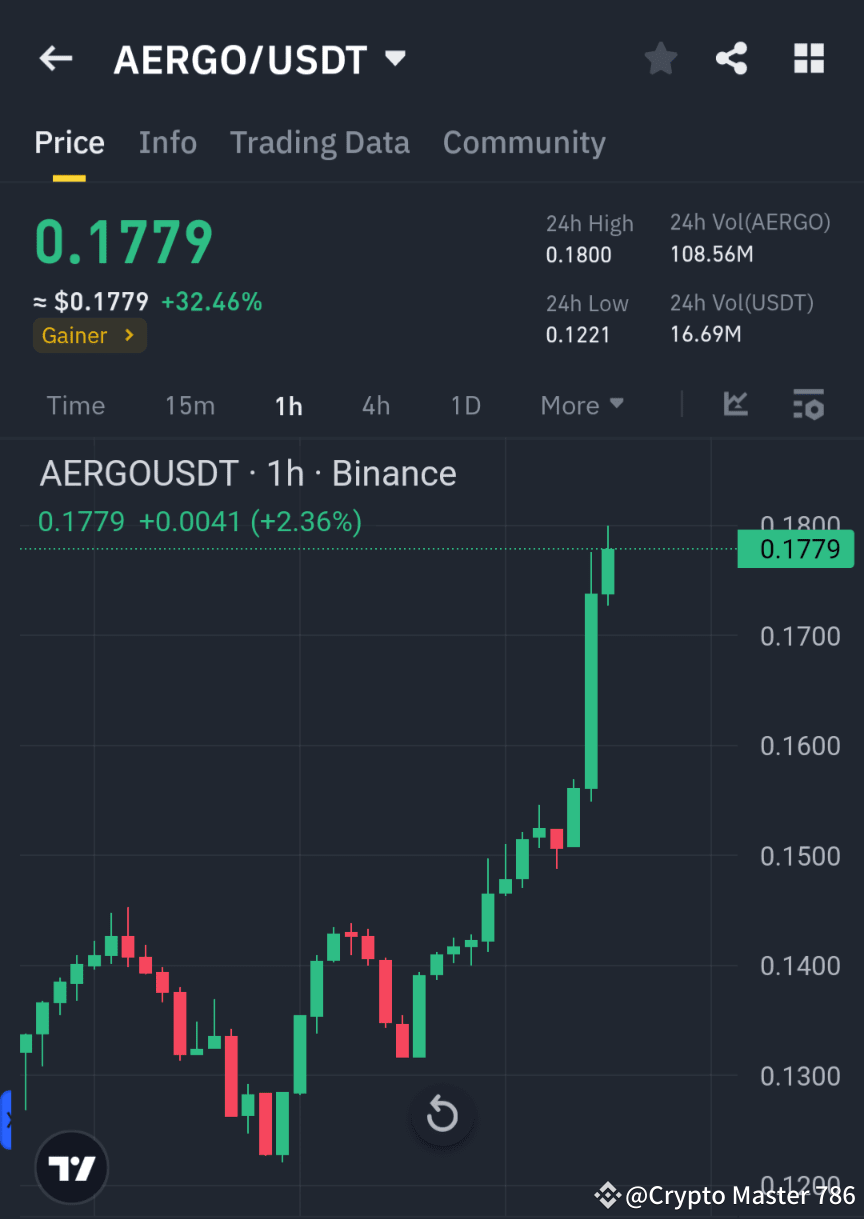Switch chart interval to 15m
The image size is (864, 1219).
point(190,405)
